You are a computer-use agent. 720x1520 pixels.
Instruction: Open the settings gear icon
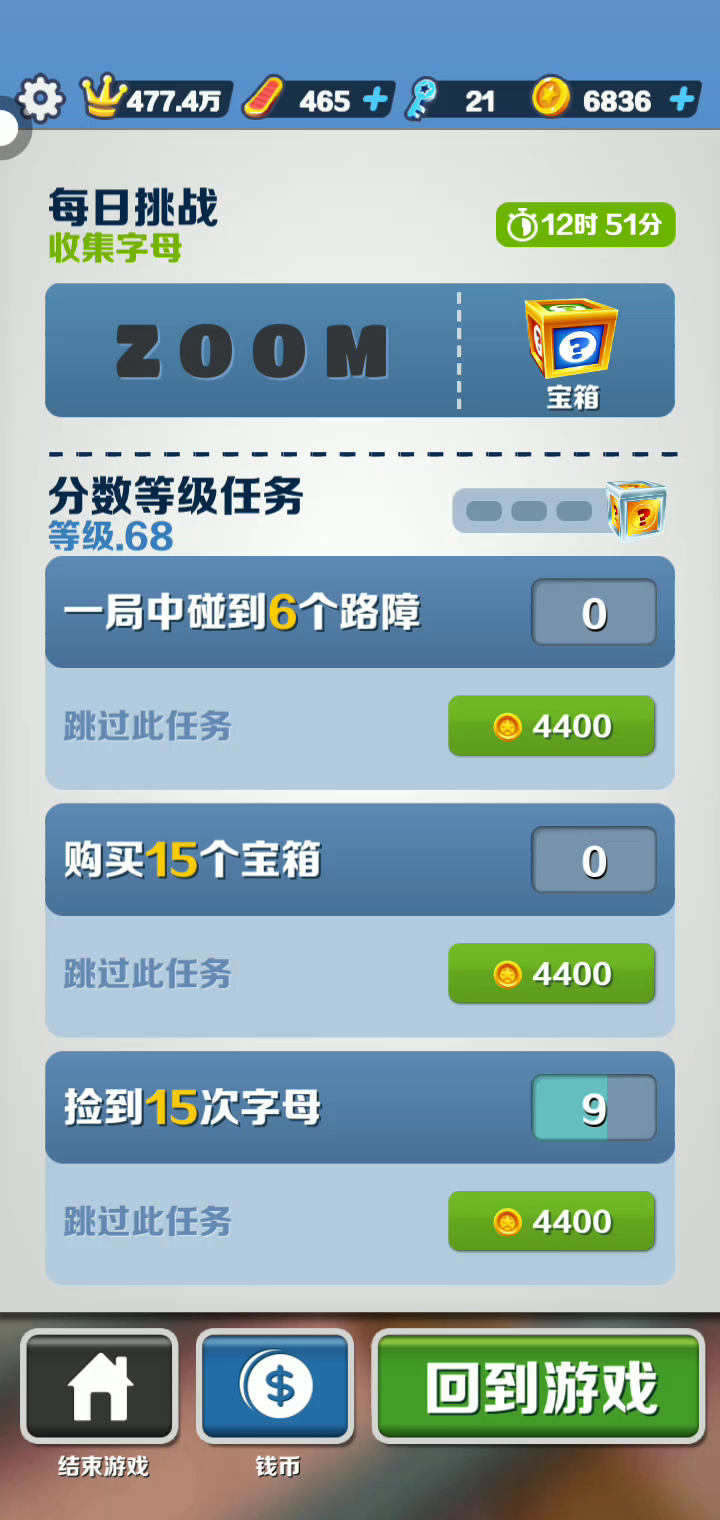click(x=41, y=99)
